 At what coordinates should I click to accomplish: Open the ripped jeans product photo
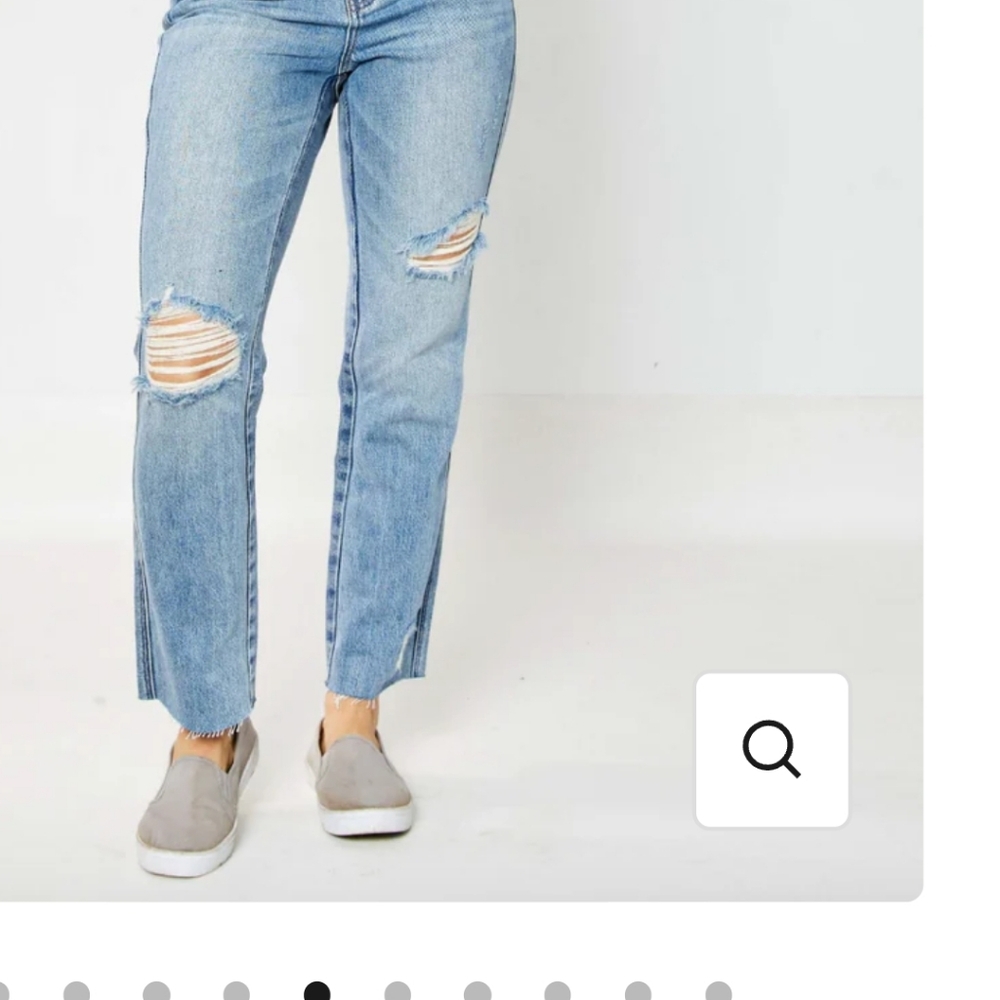(400, 400)
